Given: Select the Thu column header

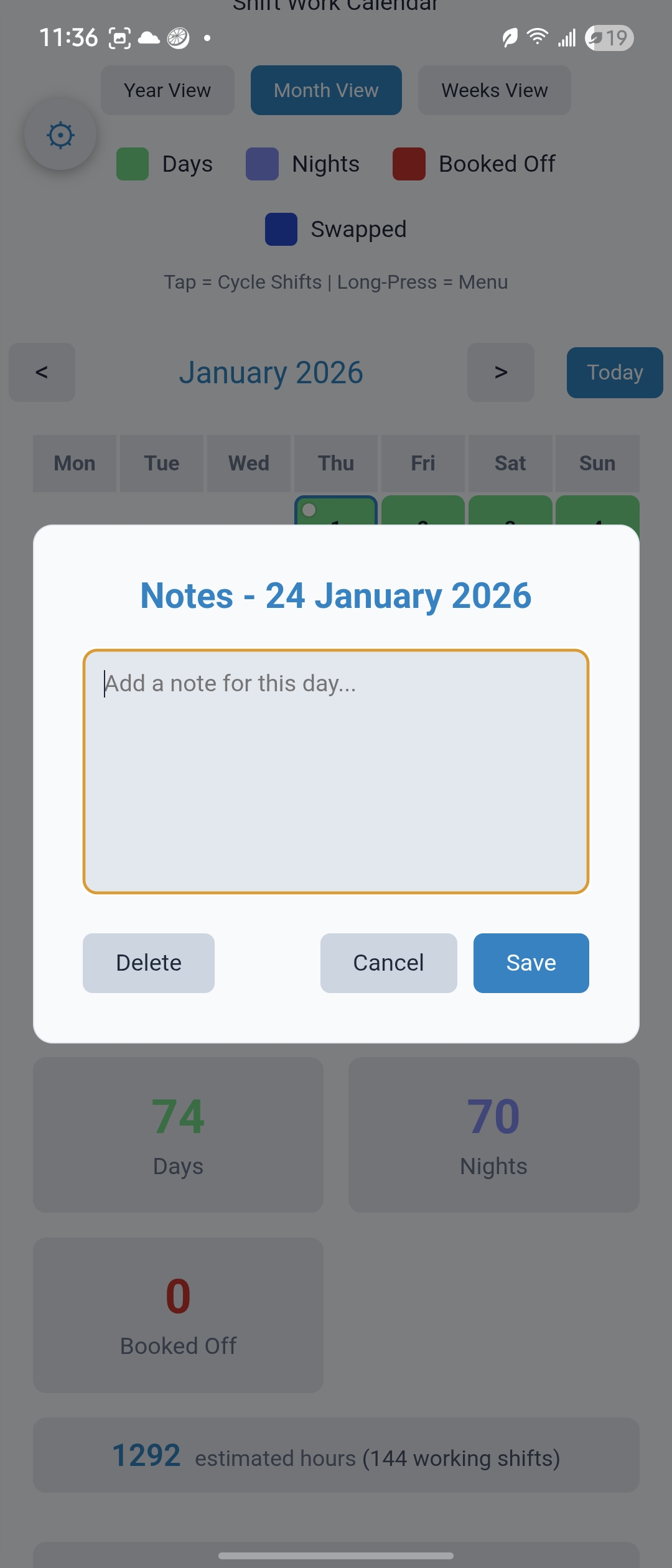Looking at the screenshot, I should pyautogui.click(x=335, y=463).
